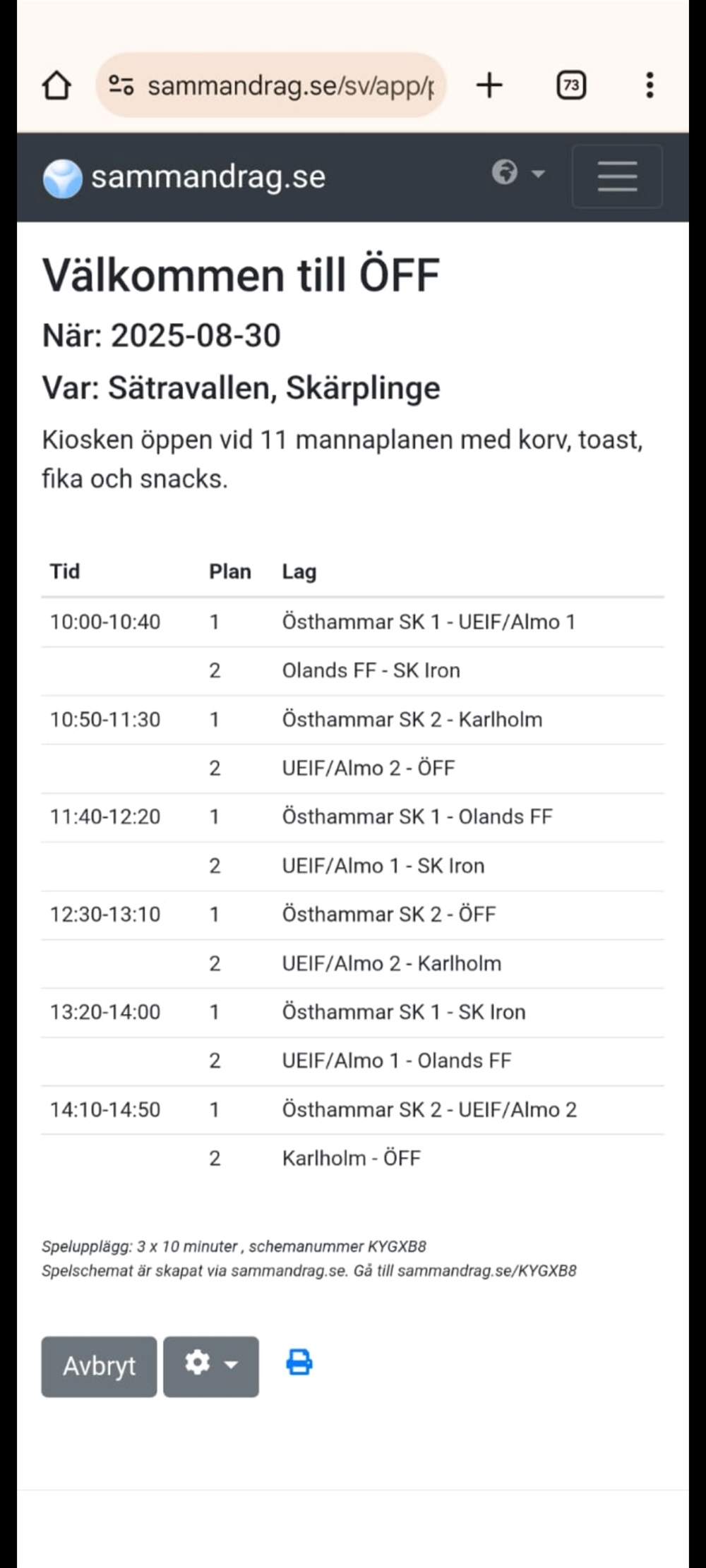
Task: Expand the gear settings dropdown
Action: (211, 1366)
